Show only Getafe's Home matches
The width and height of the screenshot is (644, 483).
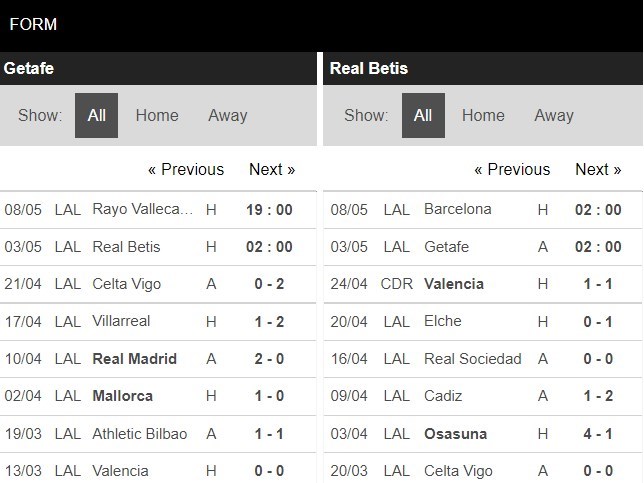(x=157, y=115)
